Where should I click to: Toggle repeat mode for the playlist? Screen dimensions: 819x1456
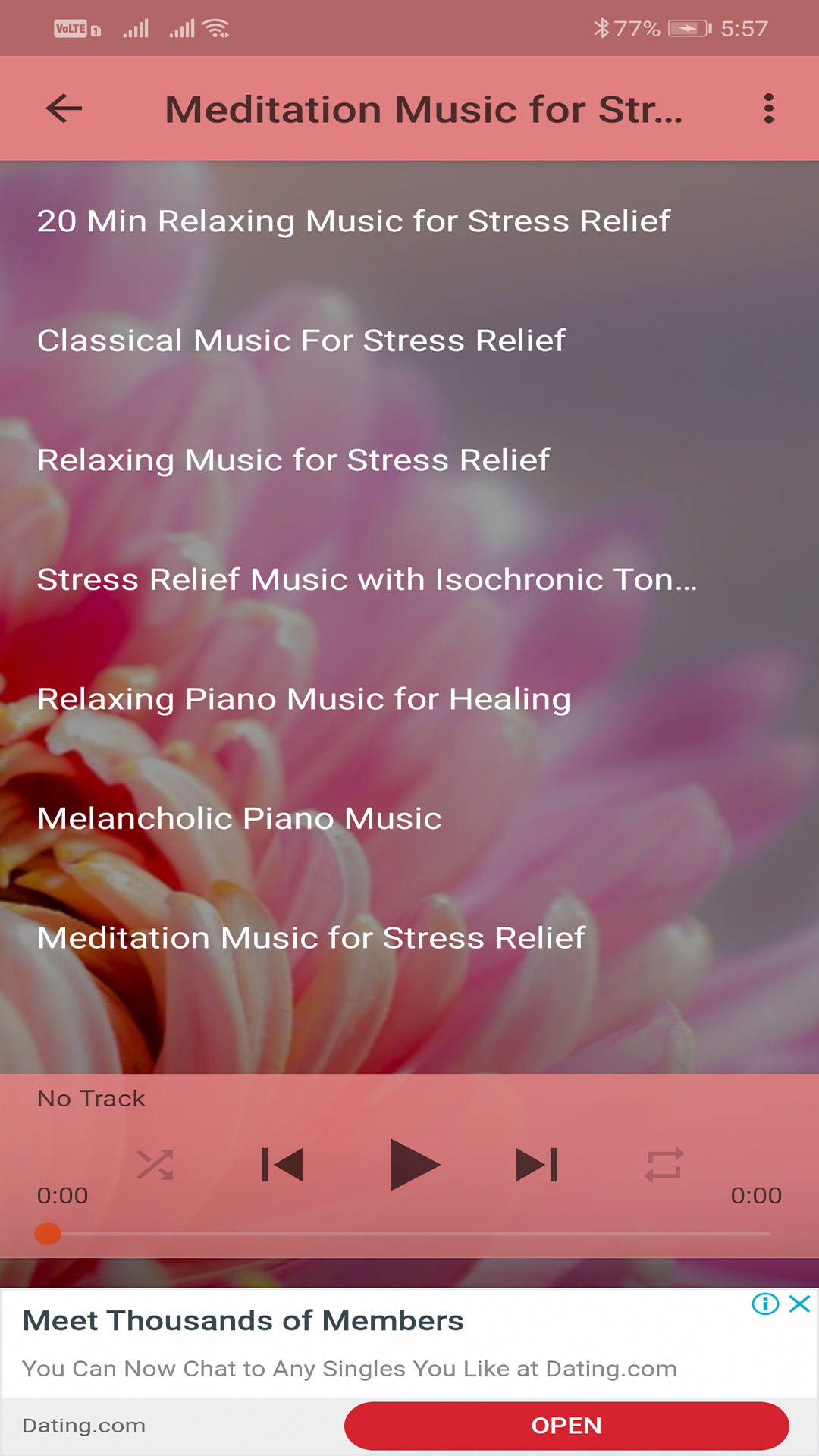tap(664, 1166)
